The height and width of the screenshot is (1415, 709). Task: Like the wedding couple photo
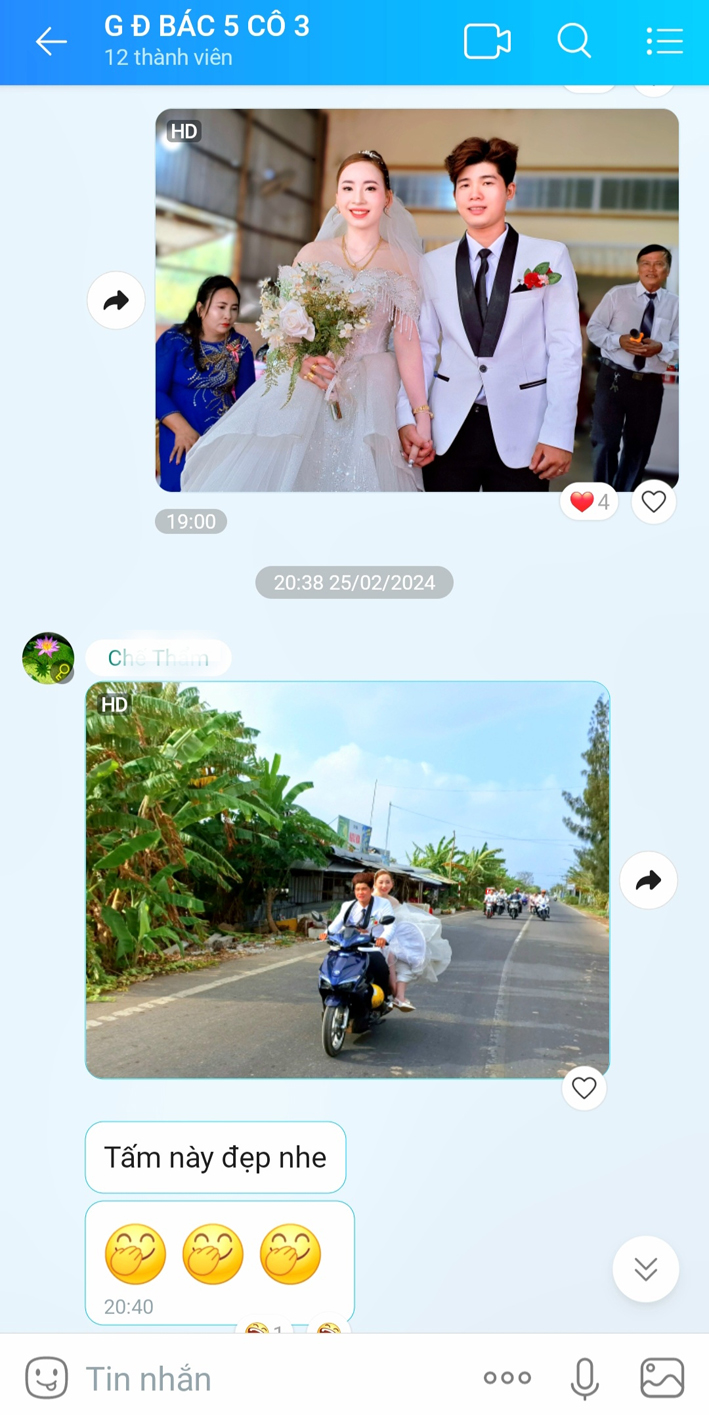point(654,502)
